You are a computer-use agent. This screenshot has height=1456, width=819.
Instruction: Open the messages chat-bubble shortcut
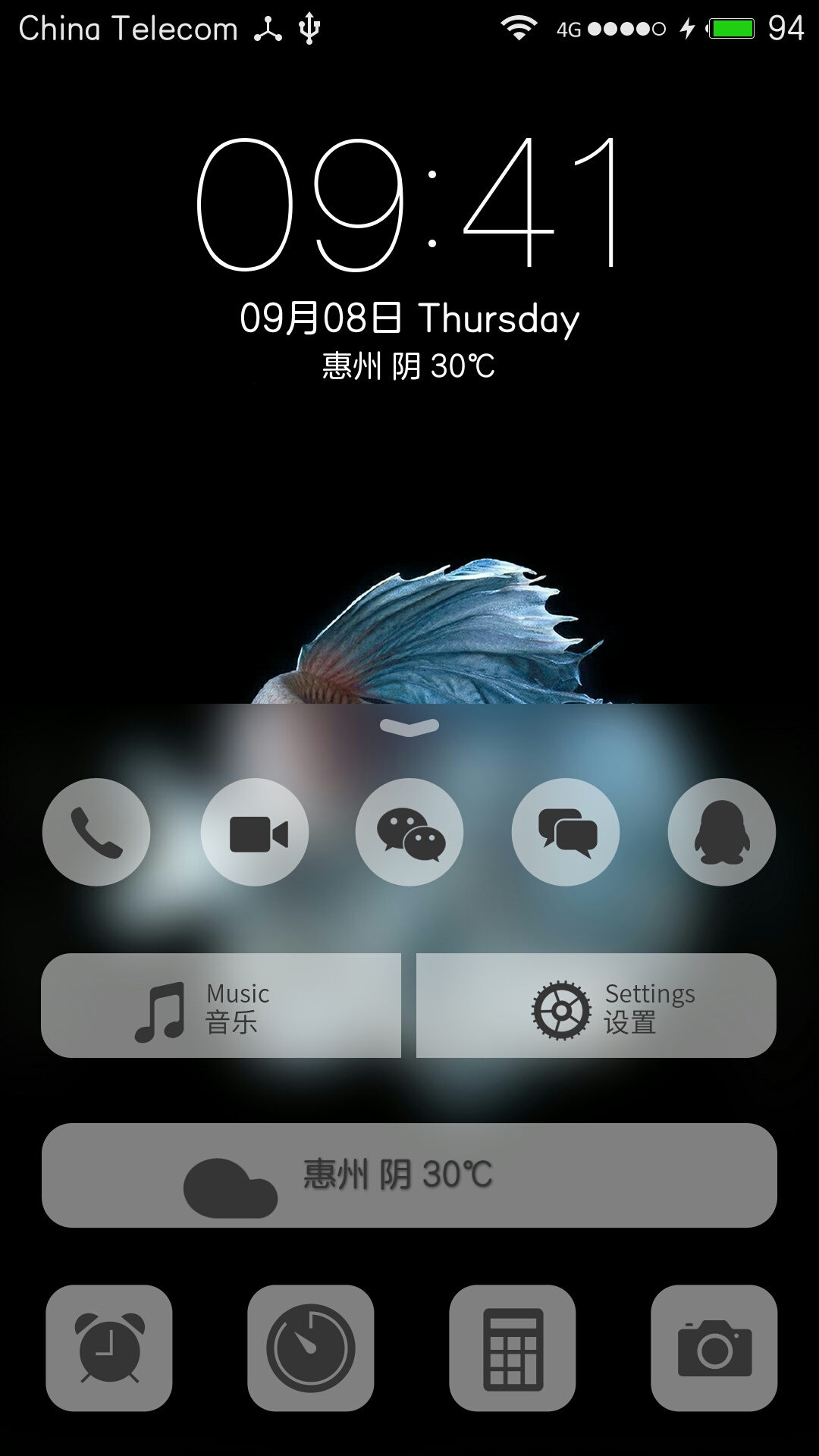(x=566, y=832)
